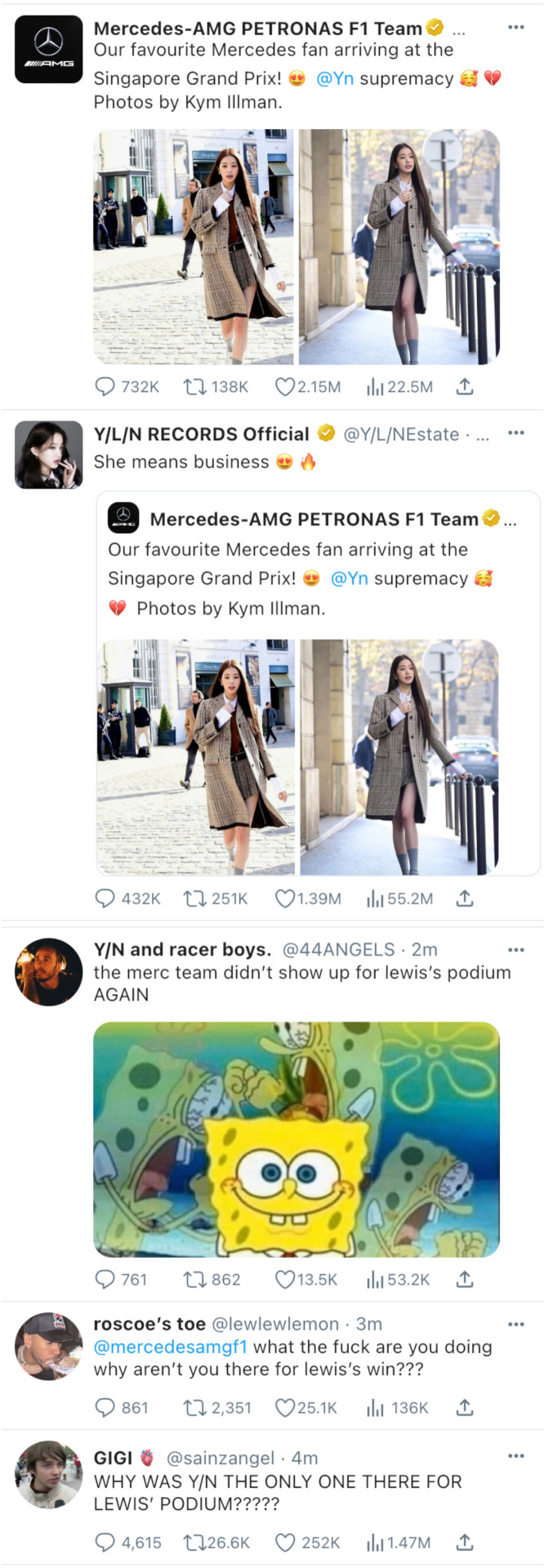
Task: Retweet the Mercedes-AMG Singapore Grand Prix tweet
Action: pos(195,386)
